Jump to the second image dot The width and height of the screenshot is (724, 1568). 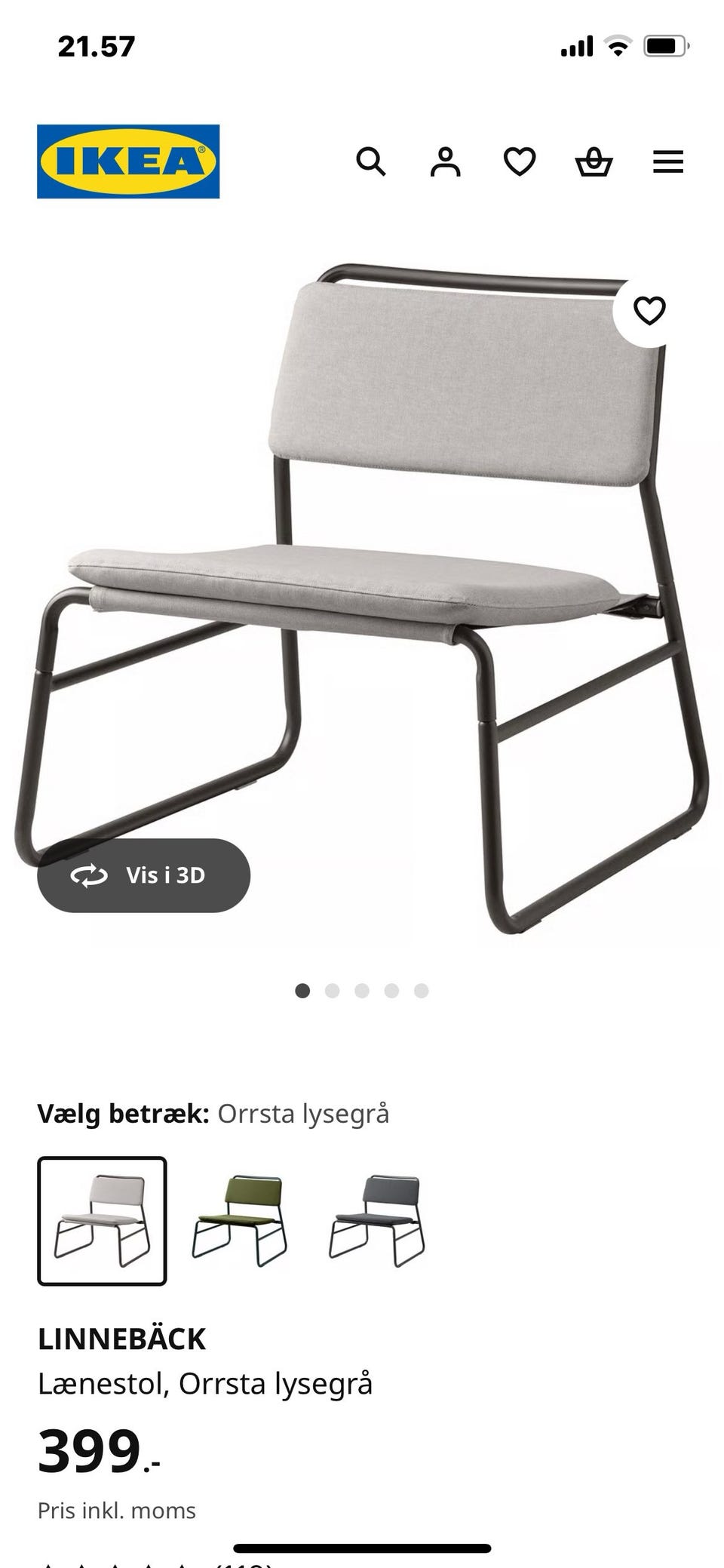332,991
